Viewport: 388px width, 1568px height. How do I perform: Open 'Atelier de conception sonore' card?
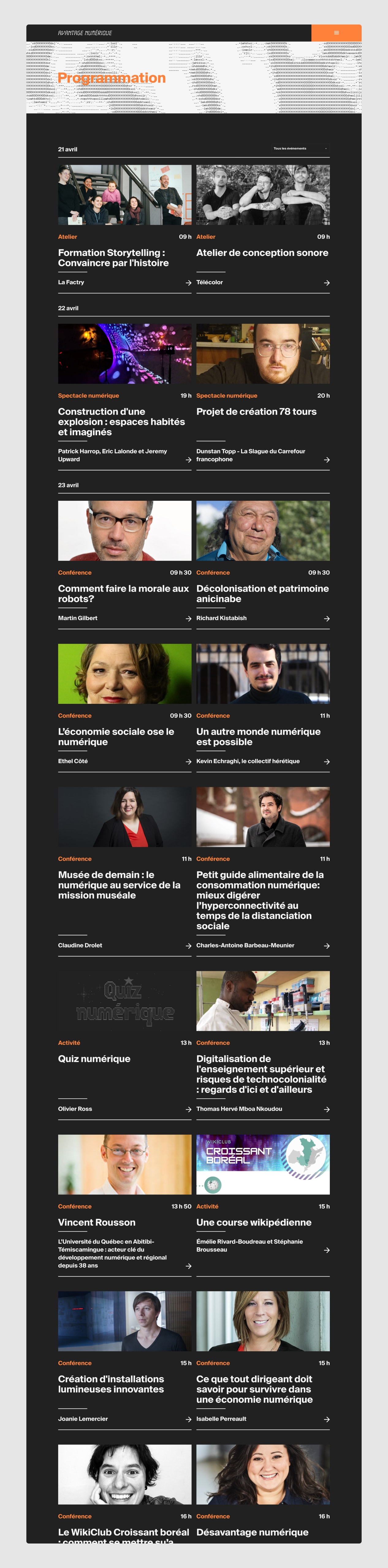point(262,253)
